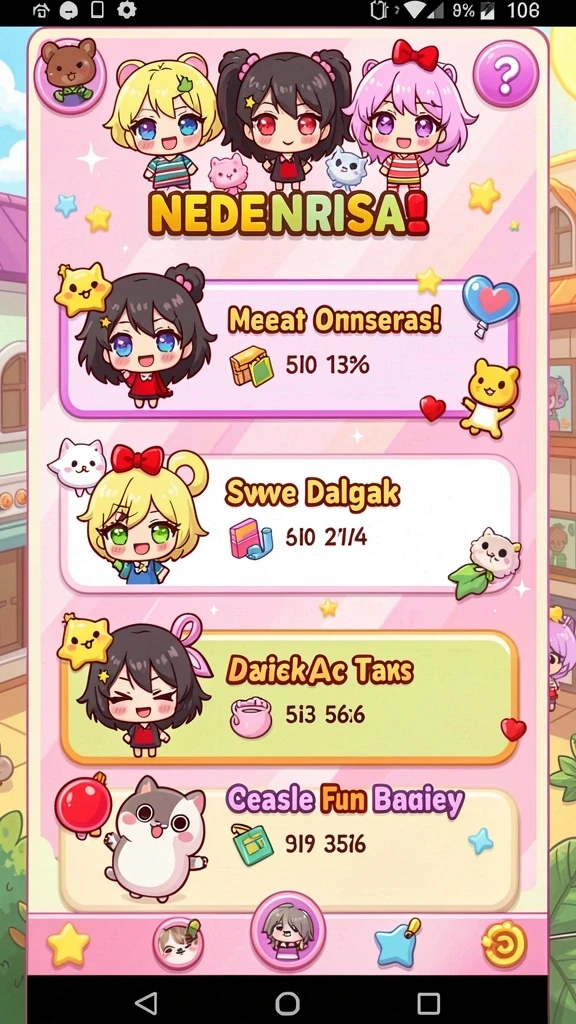Go back with the system back button
Viewport: 576px width, 1024px height.
coord(146,1002)
